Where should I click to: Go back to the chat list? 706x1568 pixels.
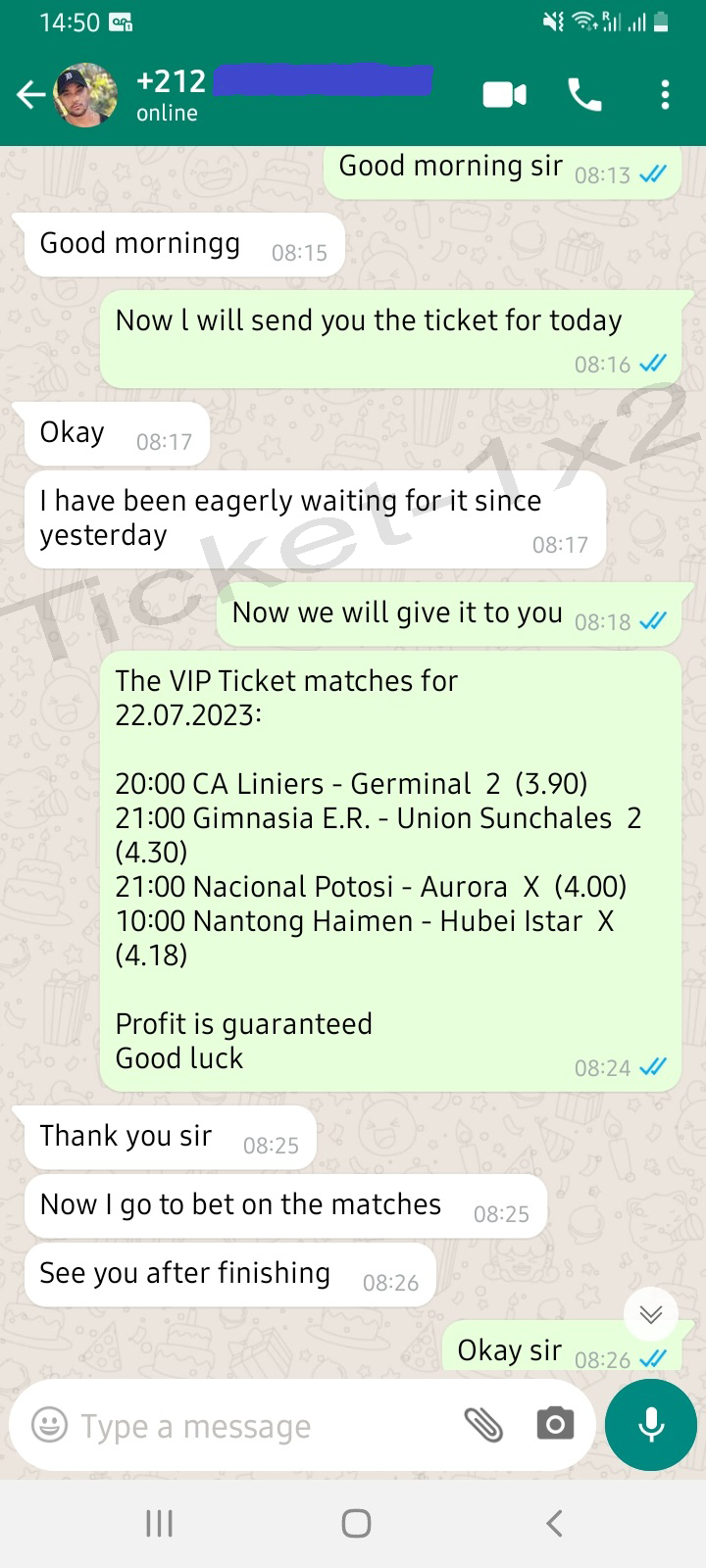tap(30, 95)
